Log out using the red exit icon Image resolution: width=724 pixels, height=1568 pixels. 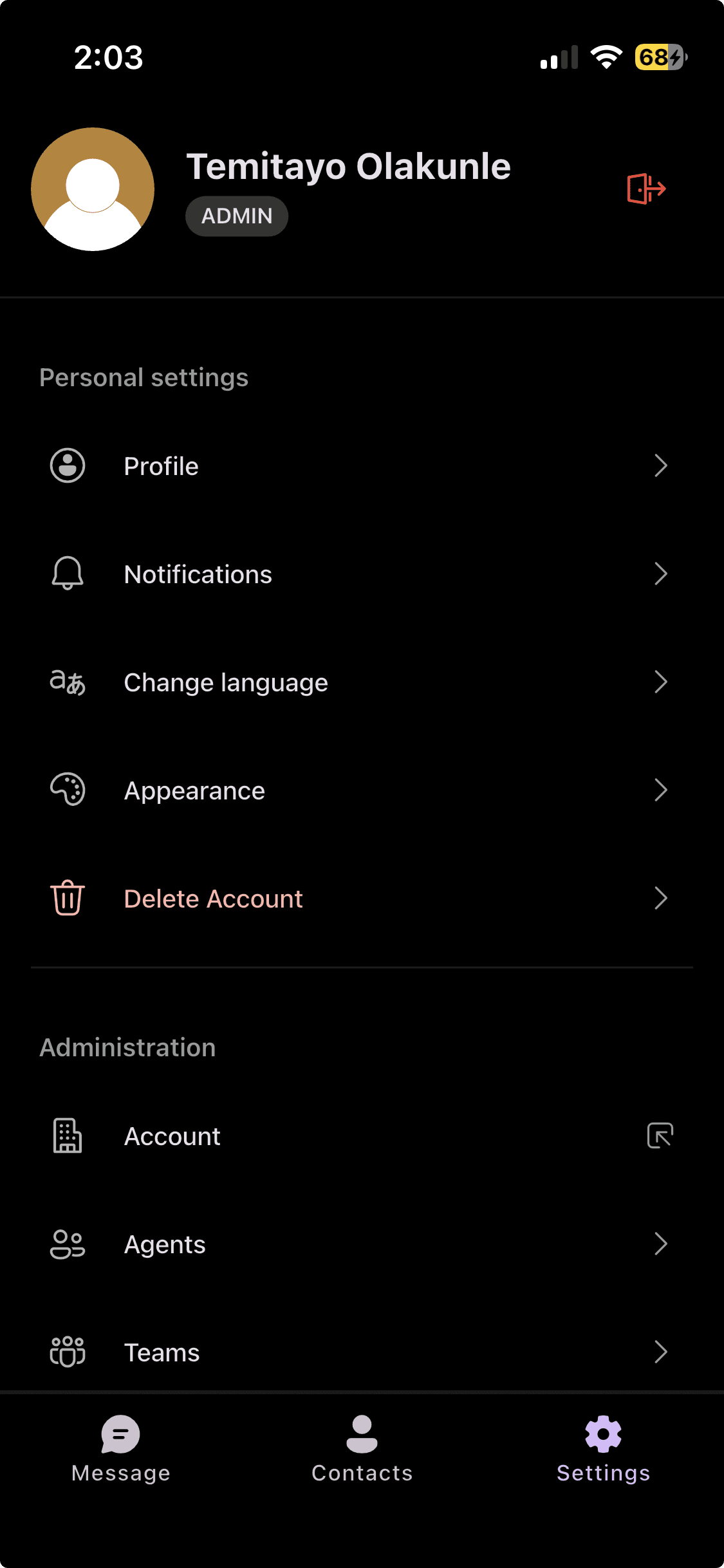(x=645, y=189)
